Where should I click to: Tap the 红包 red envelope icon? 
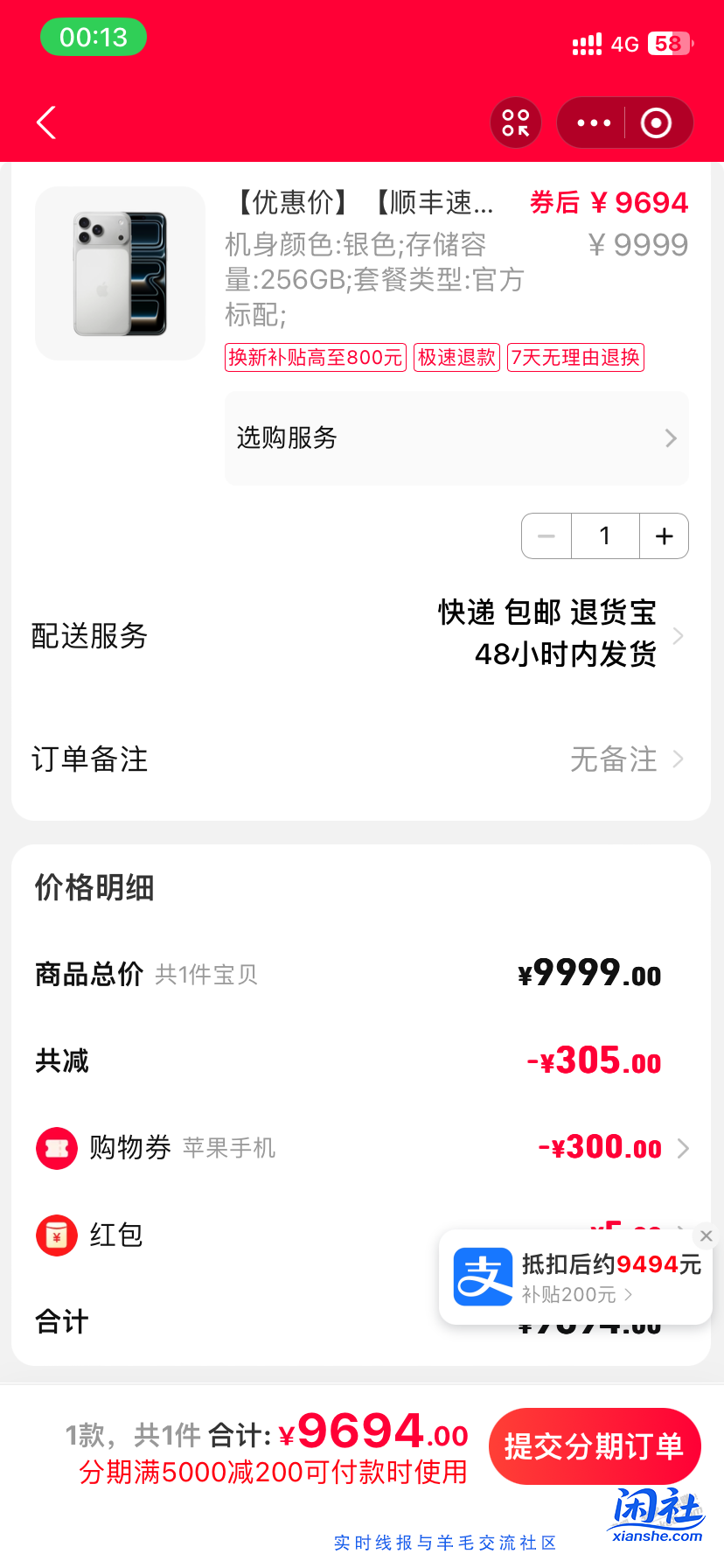pyautogui.click(x=57, y=1235)
